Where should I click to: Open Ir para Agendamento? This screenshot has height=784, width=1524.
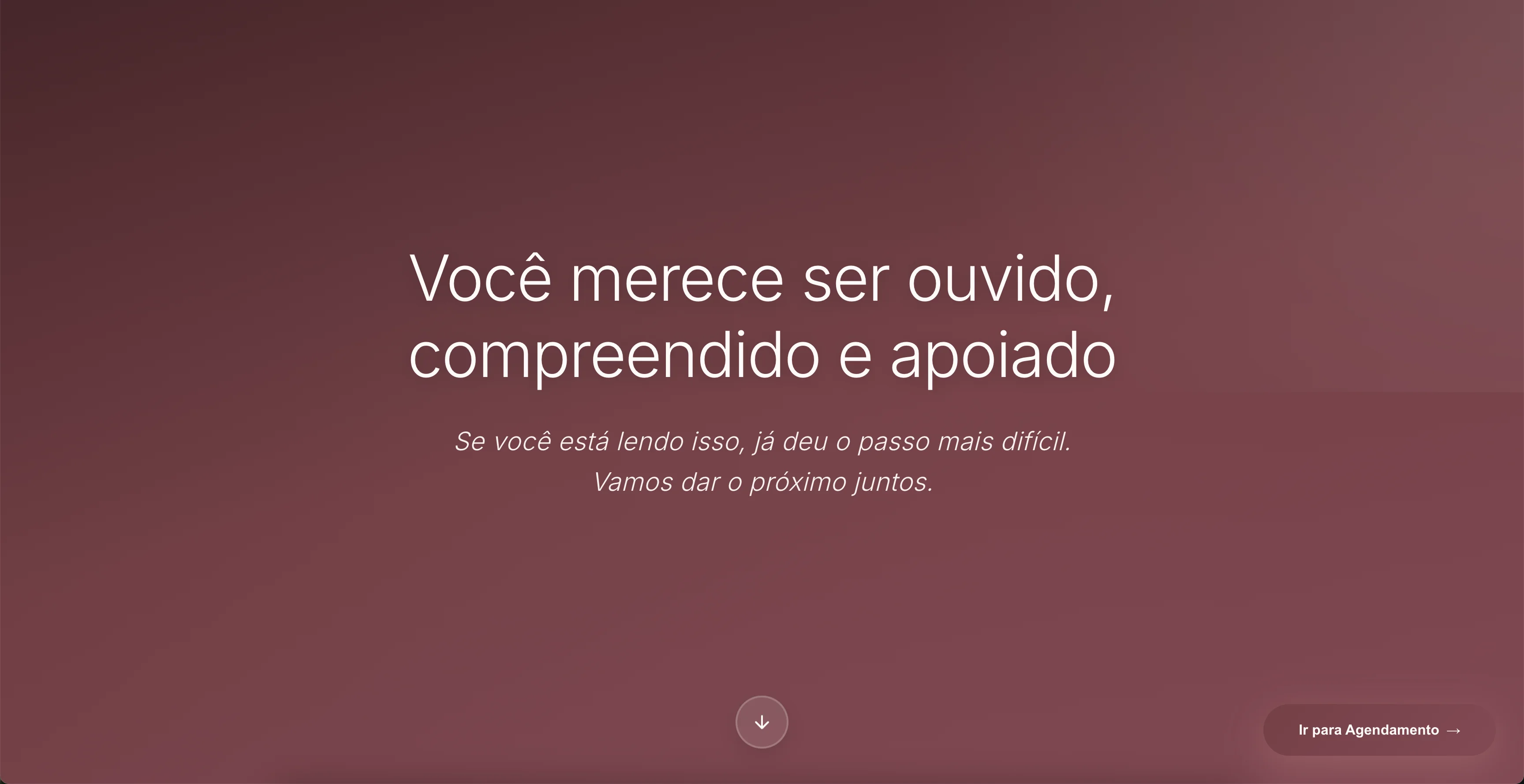click(1379, 730)
